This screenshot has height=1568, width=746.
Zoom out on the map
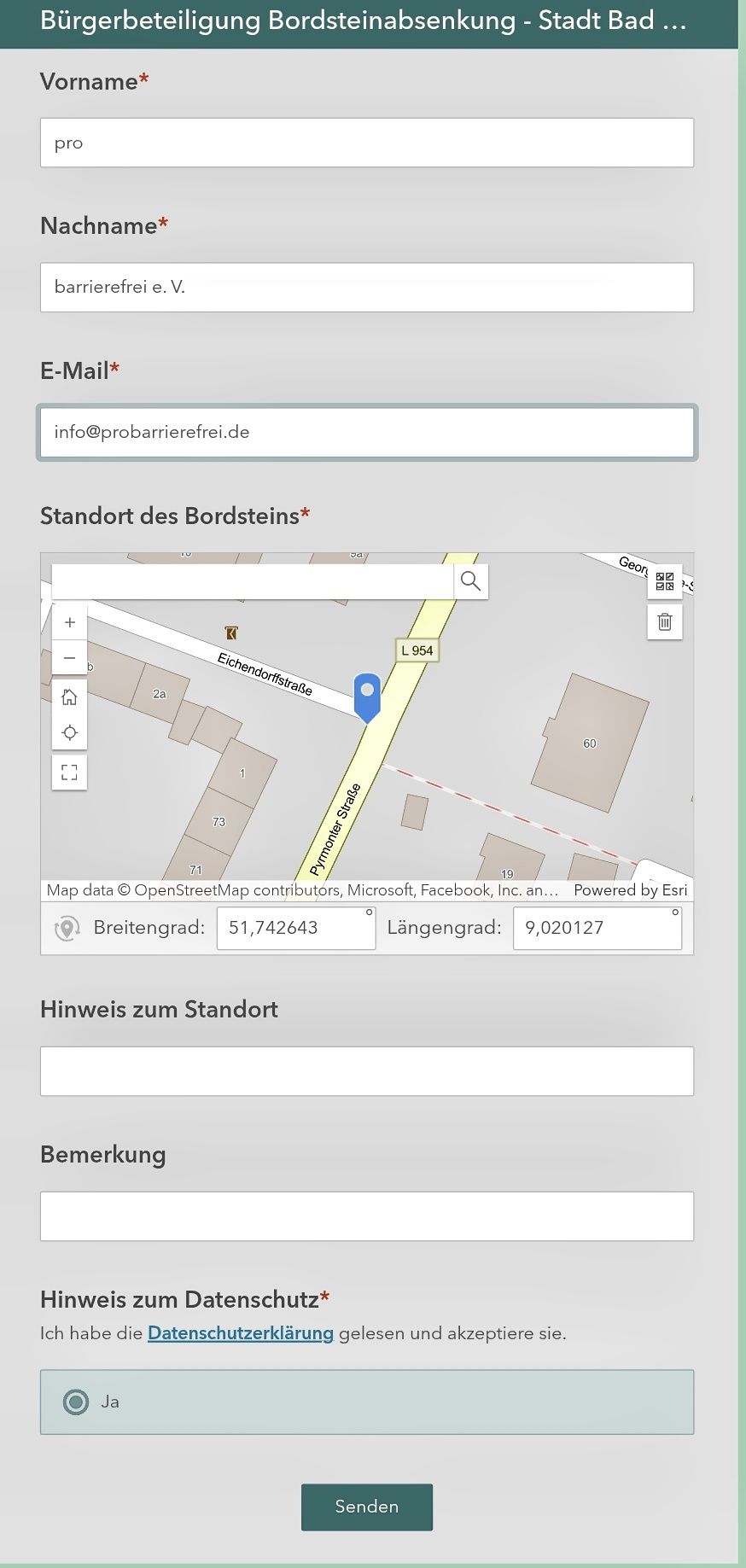click(69, 658)
